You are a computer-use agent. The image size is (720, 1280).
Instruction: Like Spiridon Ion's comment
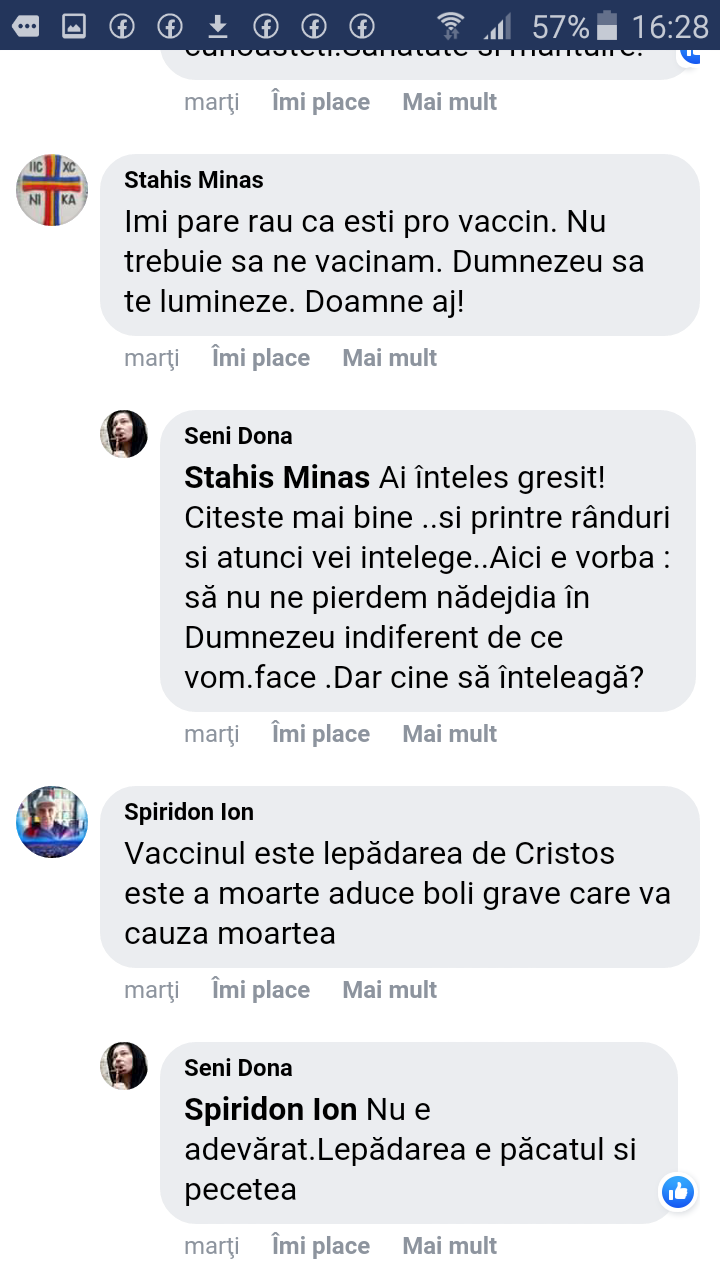click(x=260, y=990)
